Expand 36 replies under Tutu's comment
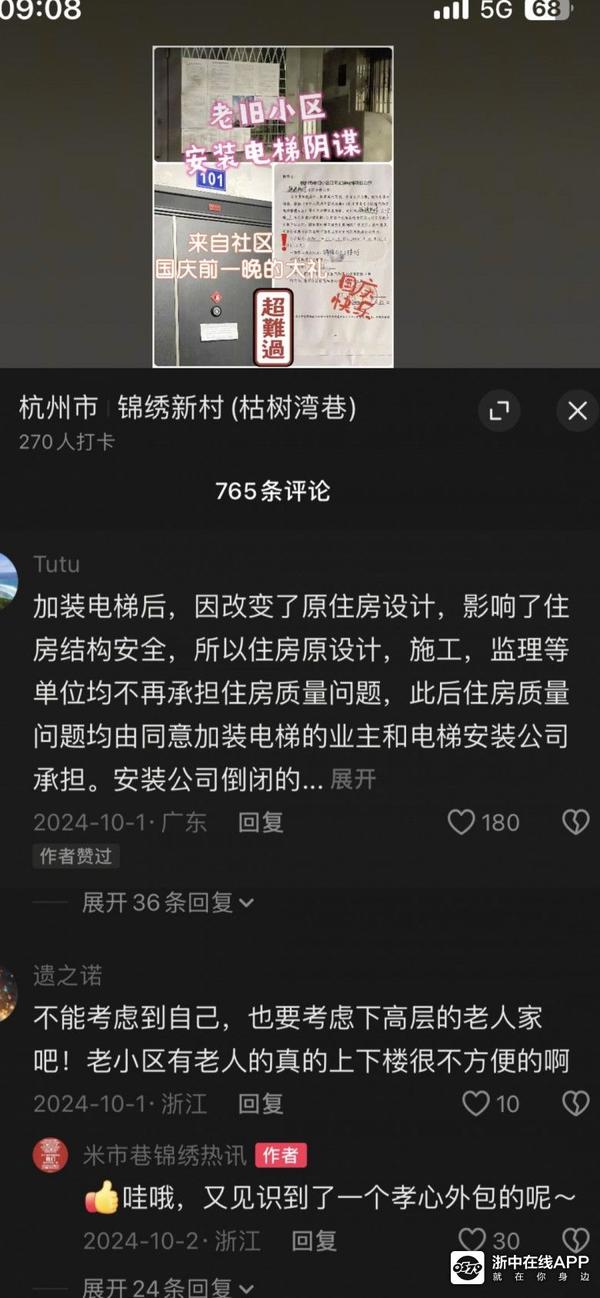This screenshot has width=600, height=1298. pos(168,902)
